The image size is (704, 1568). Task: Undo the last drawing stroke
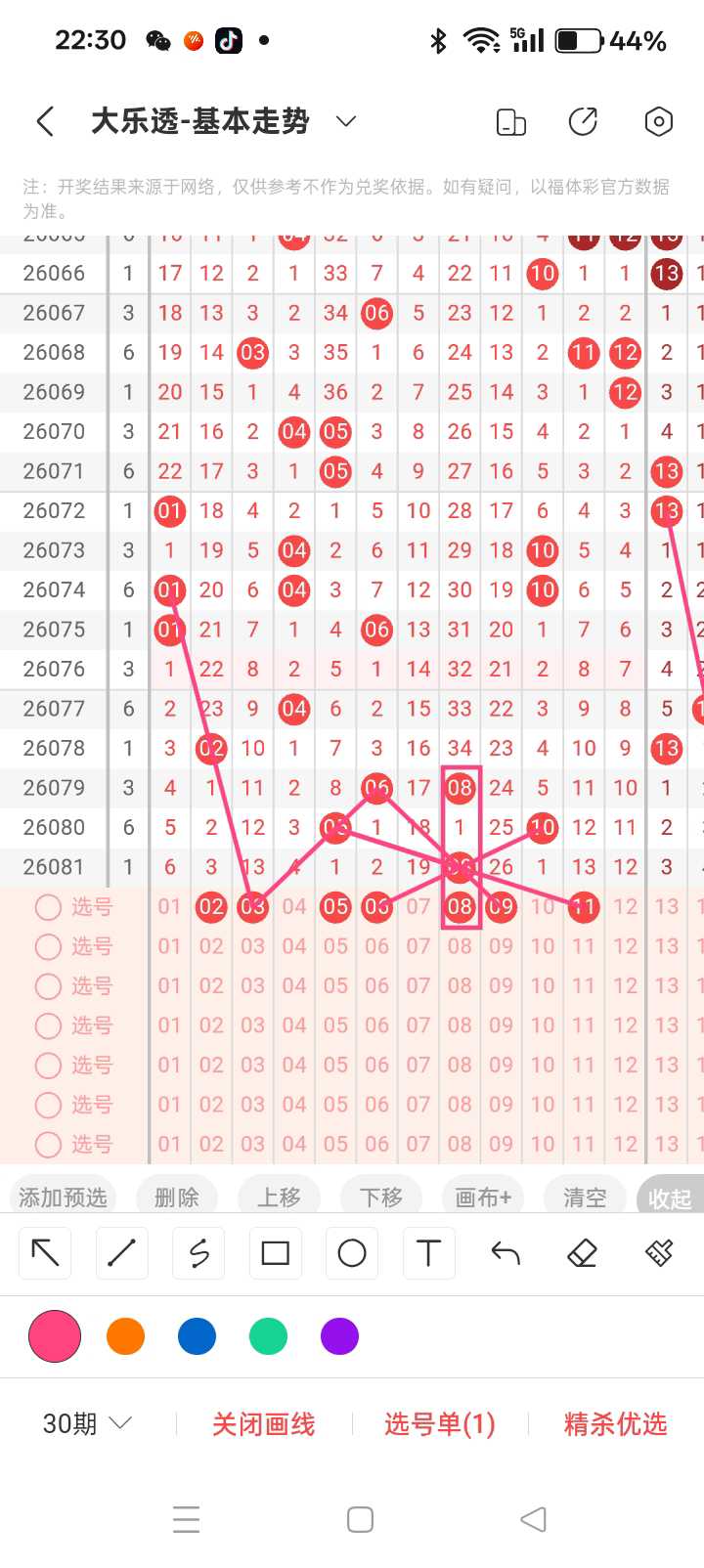point(506,1253)
